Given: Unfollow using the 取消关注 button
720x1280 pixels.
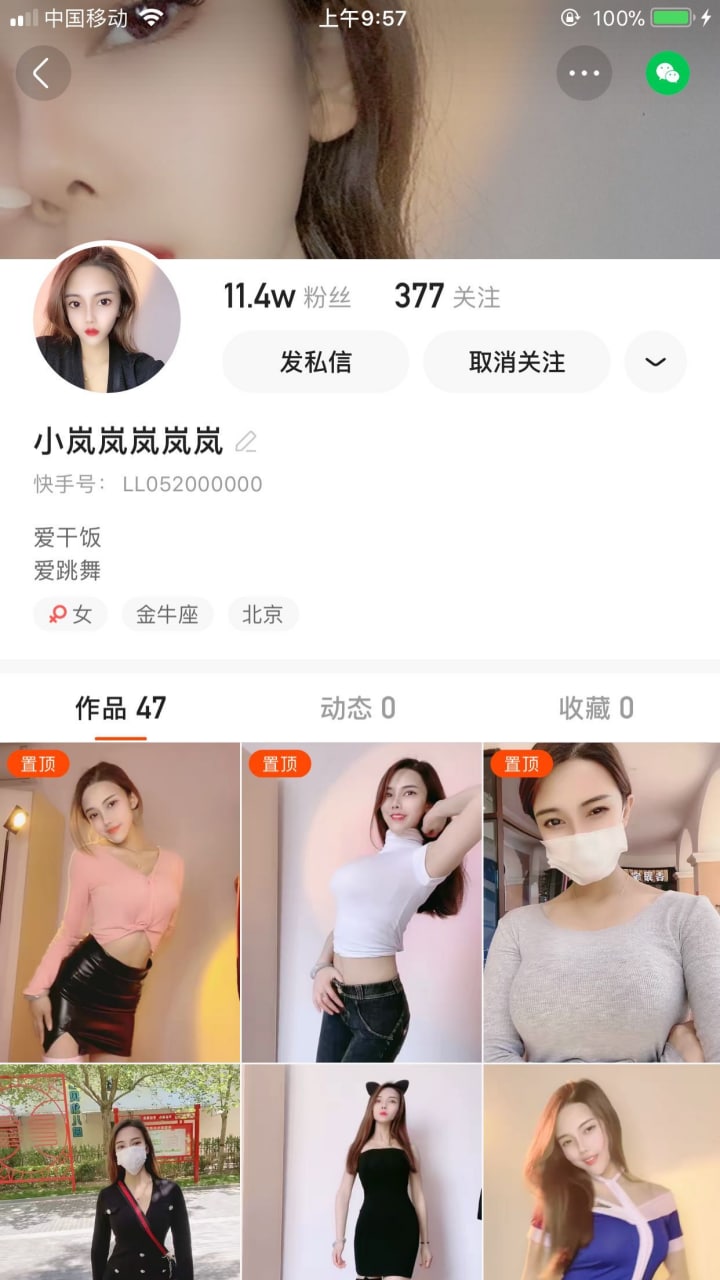Looking at the screenshot, I should click(x=516, y=362).
